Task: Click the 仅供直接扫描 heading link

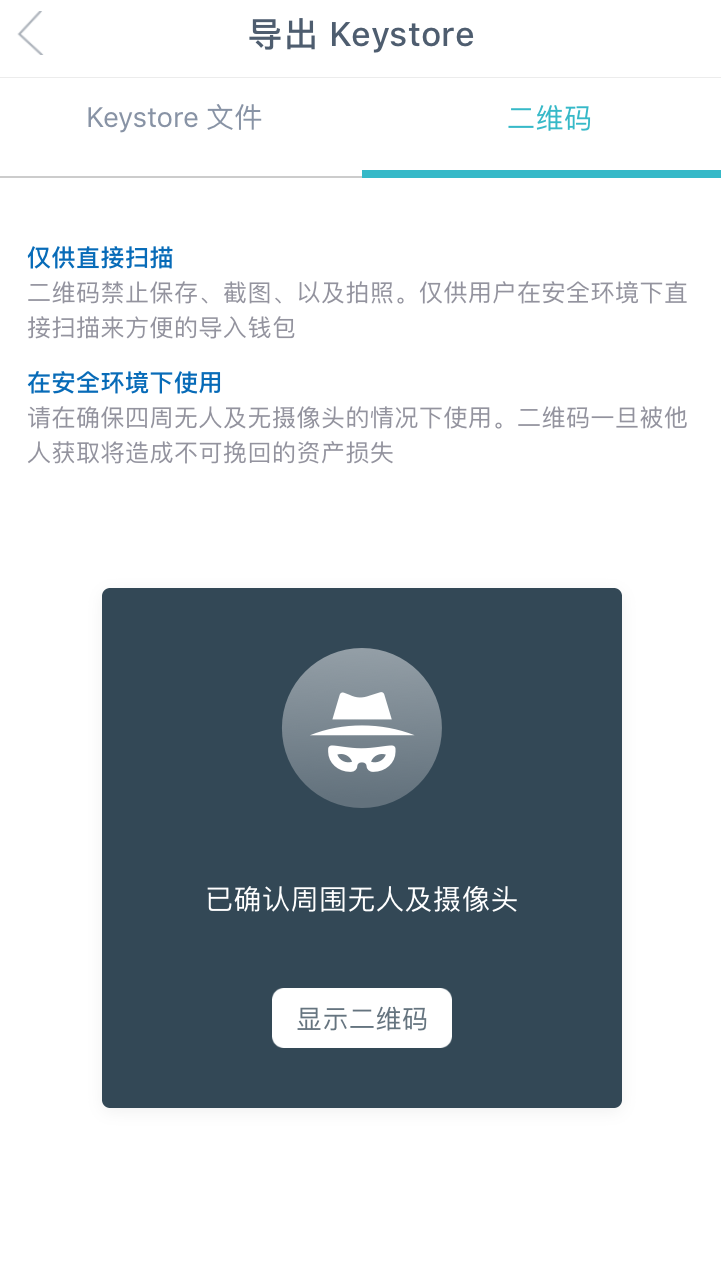Action: coord(100,257)
